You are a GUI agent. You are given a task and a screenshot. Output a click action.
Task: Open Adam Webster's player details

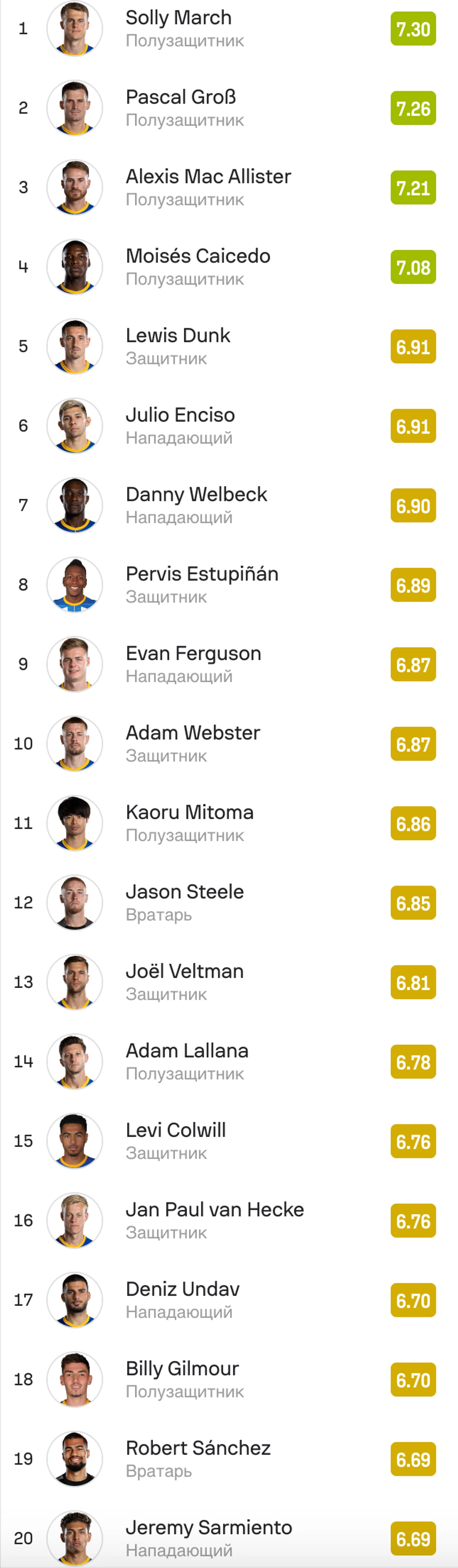click(193, 733)
